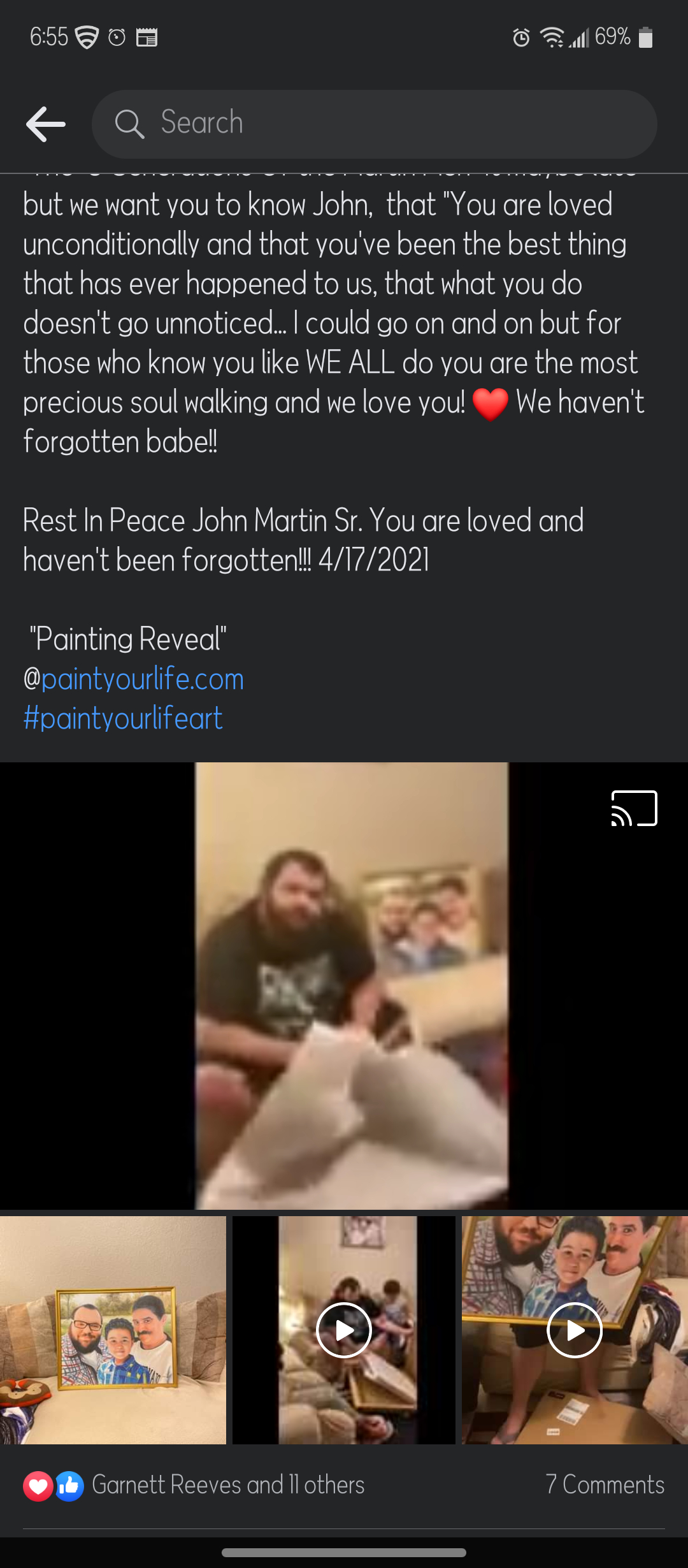Go back using the arrow icon
This screenshot has width=688, height=1568.
coord(46,124)
